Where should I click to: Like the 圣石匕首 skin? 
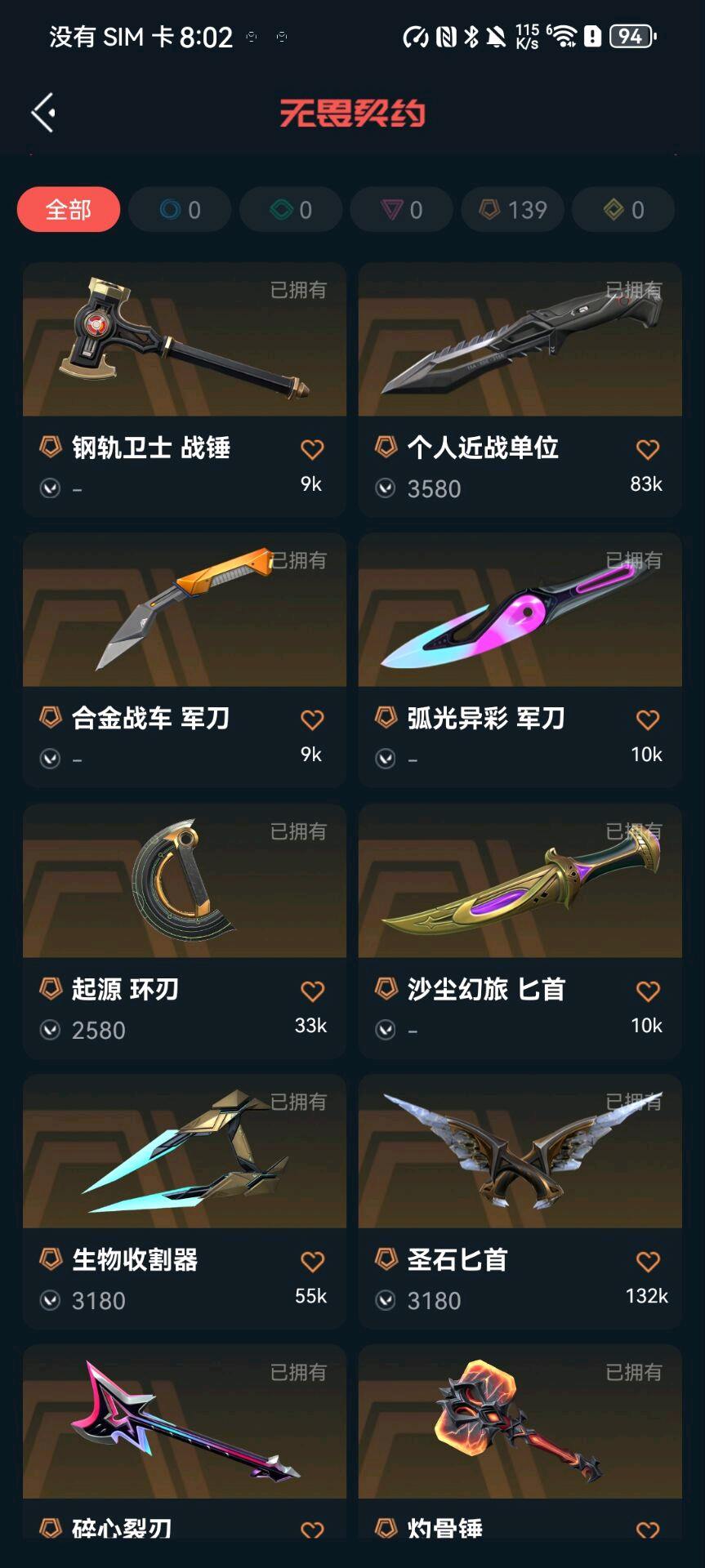tap(648, 1261)
